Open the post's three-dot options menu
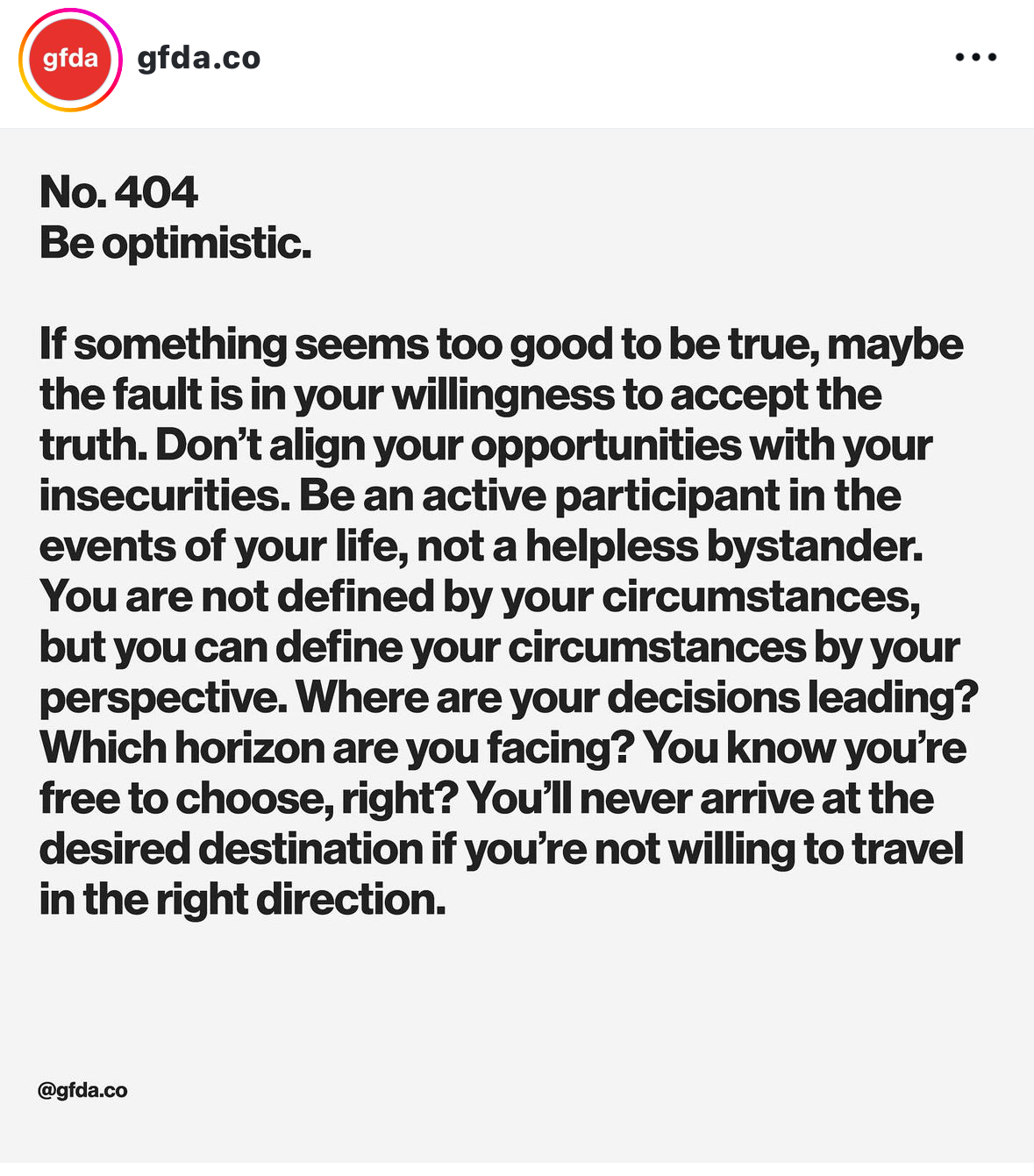 pyautogui.click(x=975, y=57)
